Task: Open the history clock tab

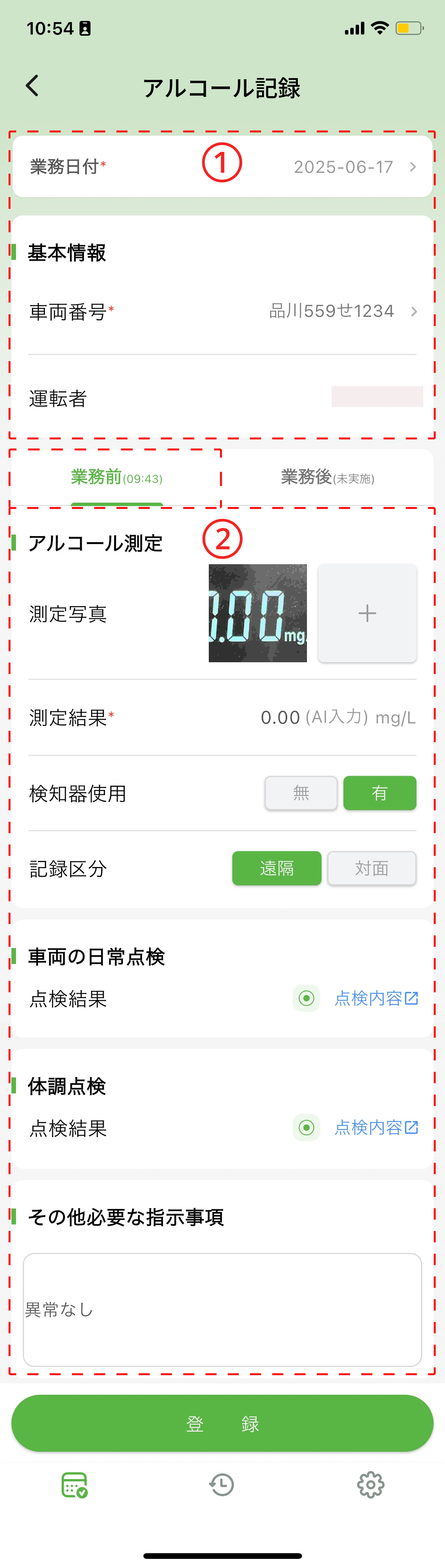Action: coord(222,1485)
